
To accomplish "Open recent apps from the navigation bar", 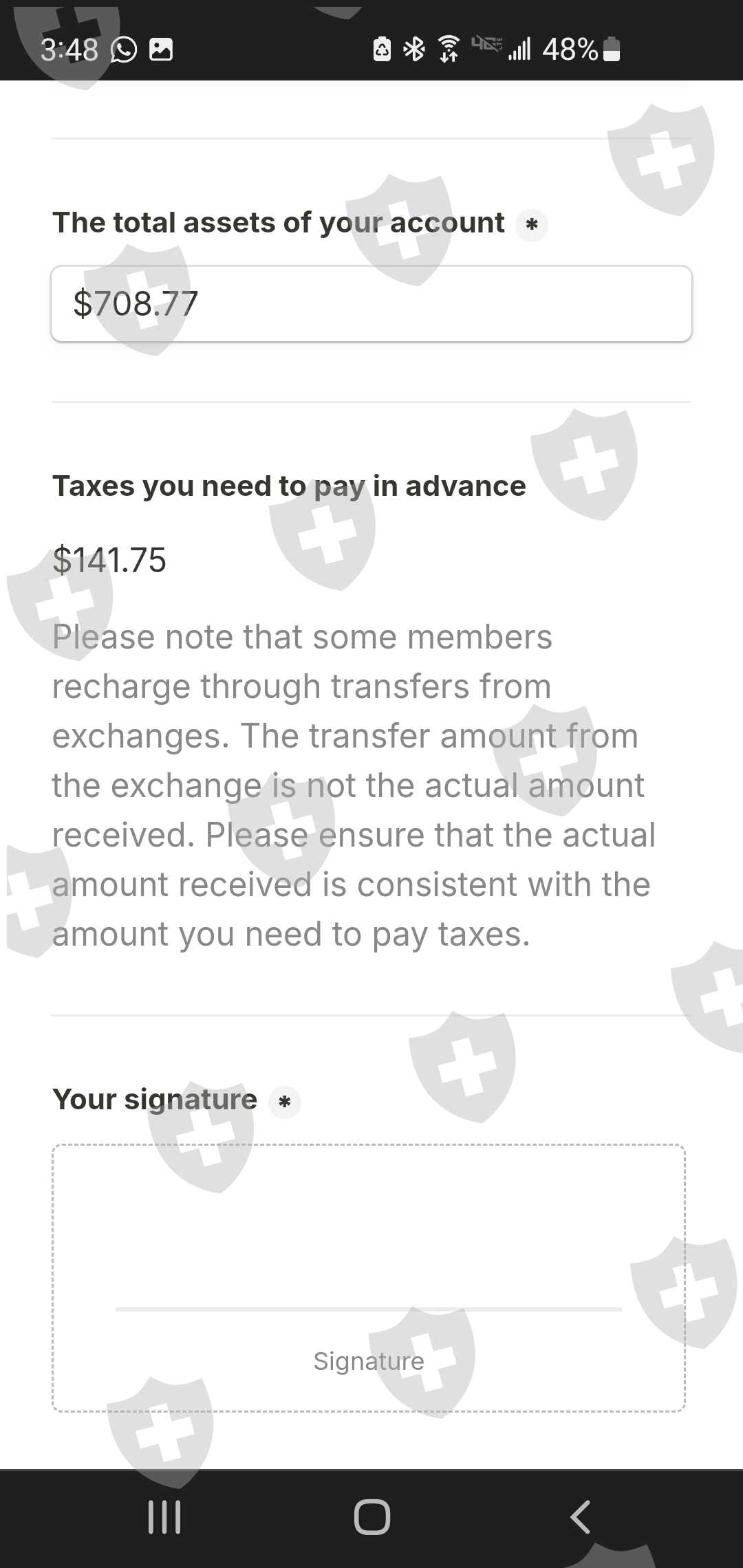I will point(164,1517).
